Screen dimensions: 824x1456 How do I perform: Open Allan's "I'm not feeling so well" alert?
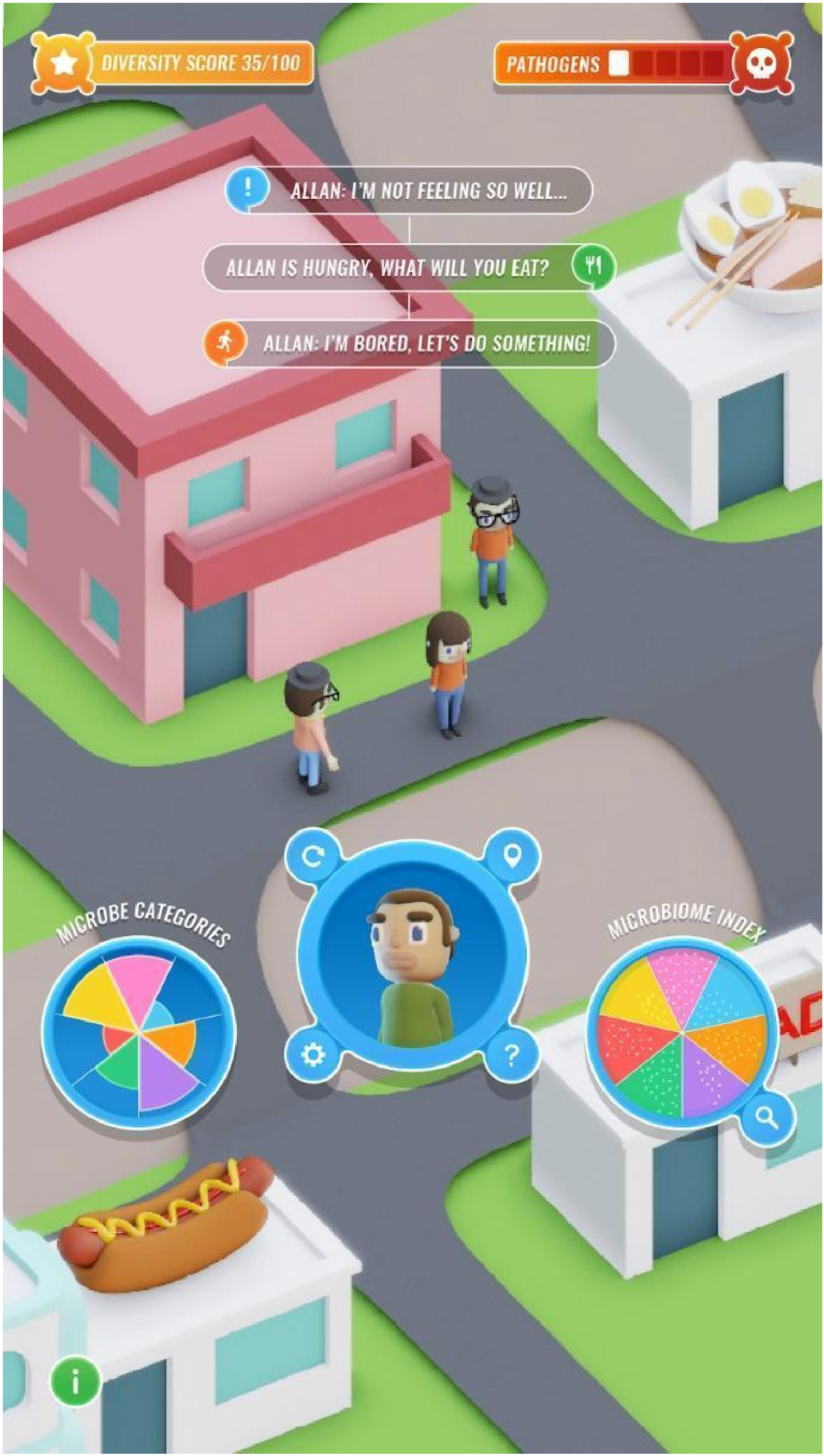pos(408,190)
